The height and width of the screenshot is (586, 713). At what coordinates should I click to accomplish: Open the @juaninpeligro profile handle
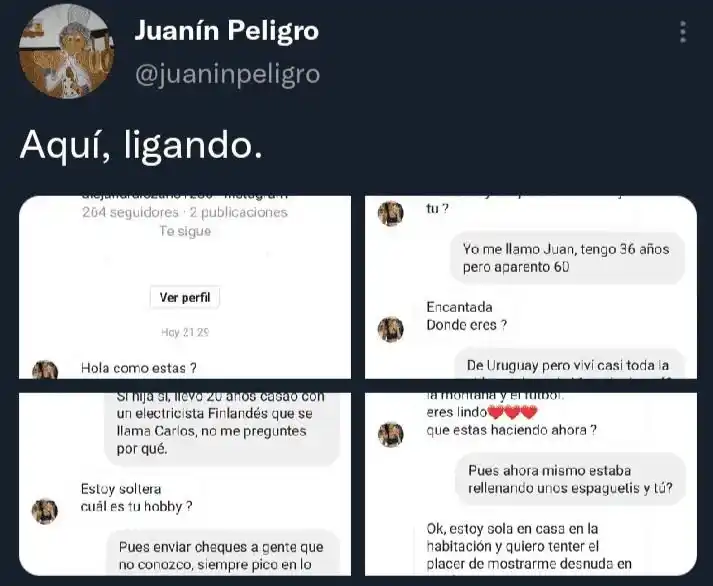click(227, 74)
